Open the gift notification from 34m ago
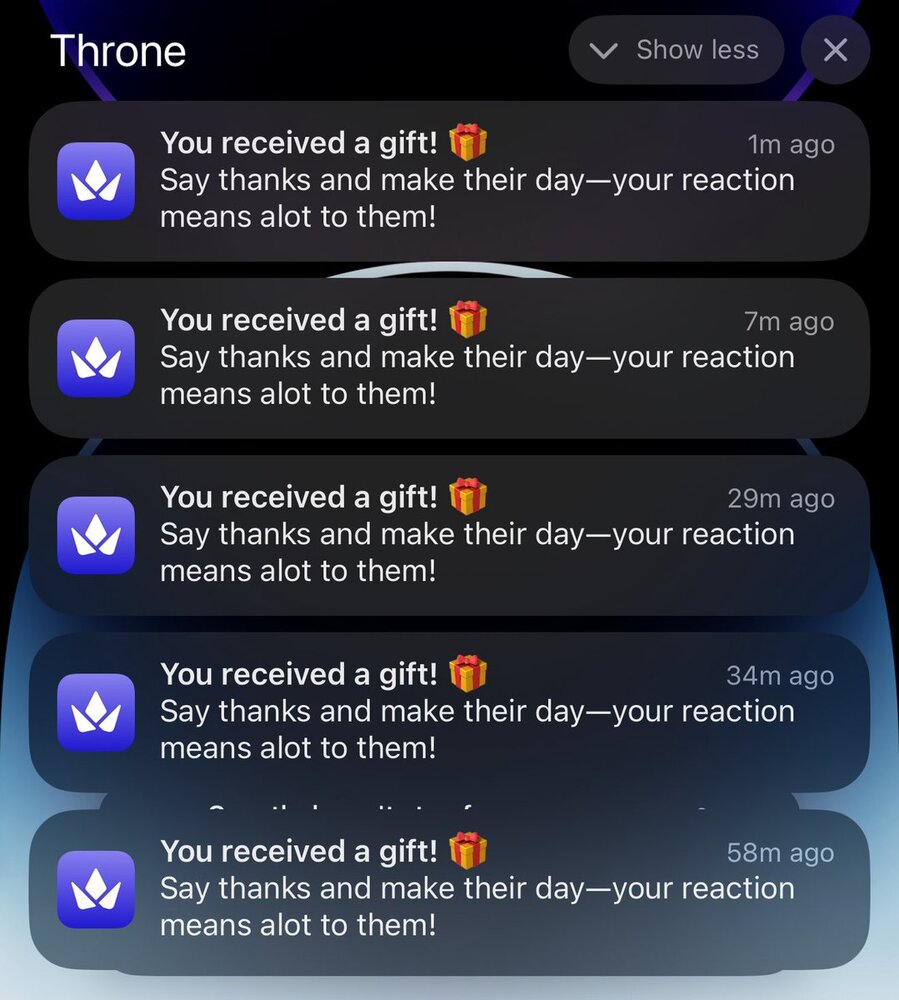Screen dimensions: 899x1000 [x=449, y=711]
